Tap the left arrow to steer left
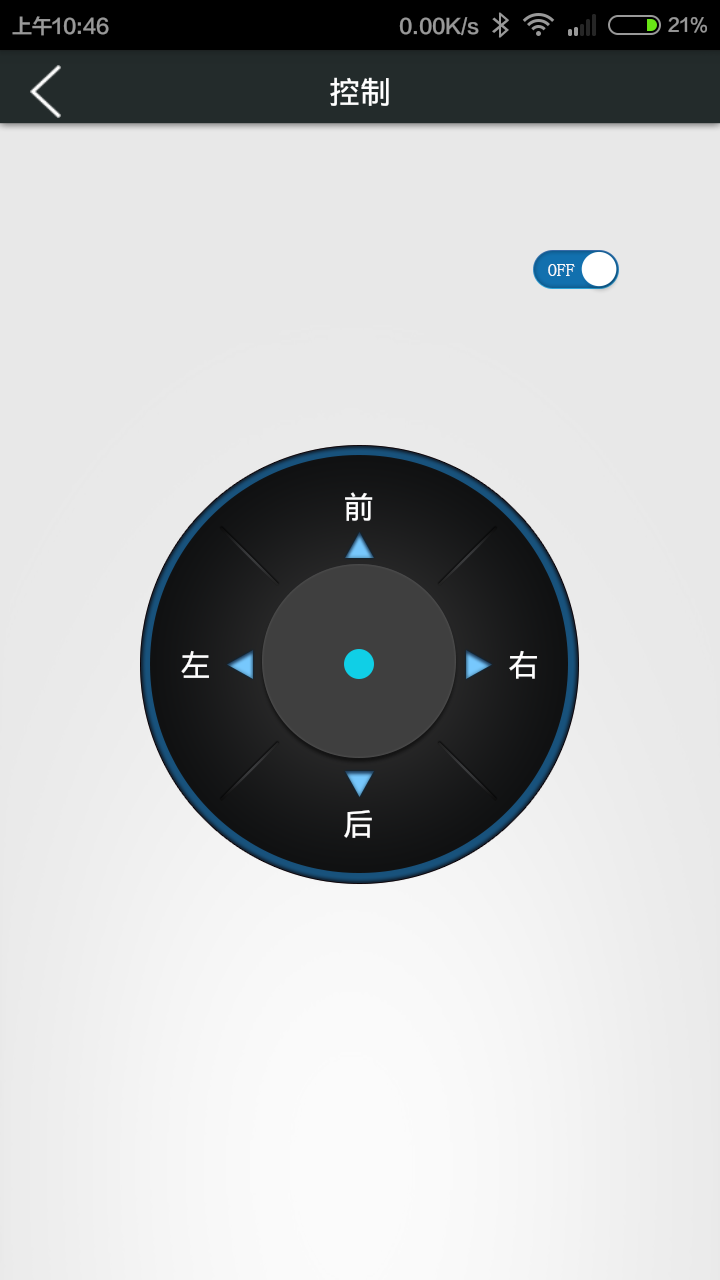 [240, 664]
